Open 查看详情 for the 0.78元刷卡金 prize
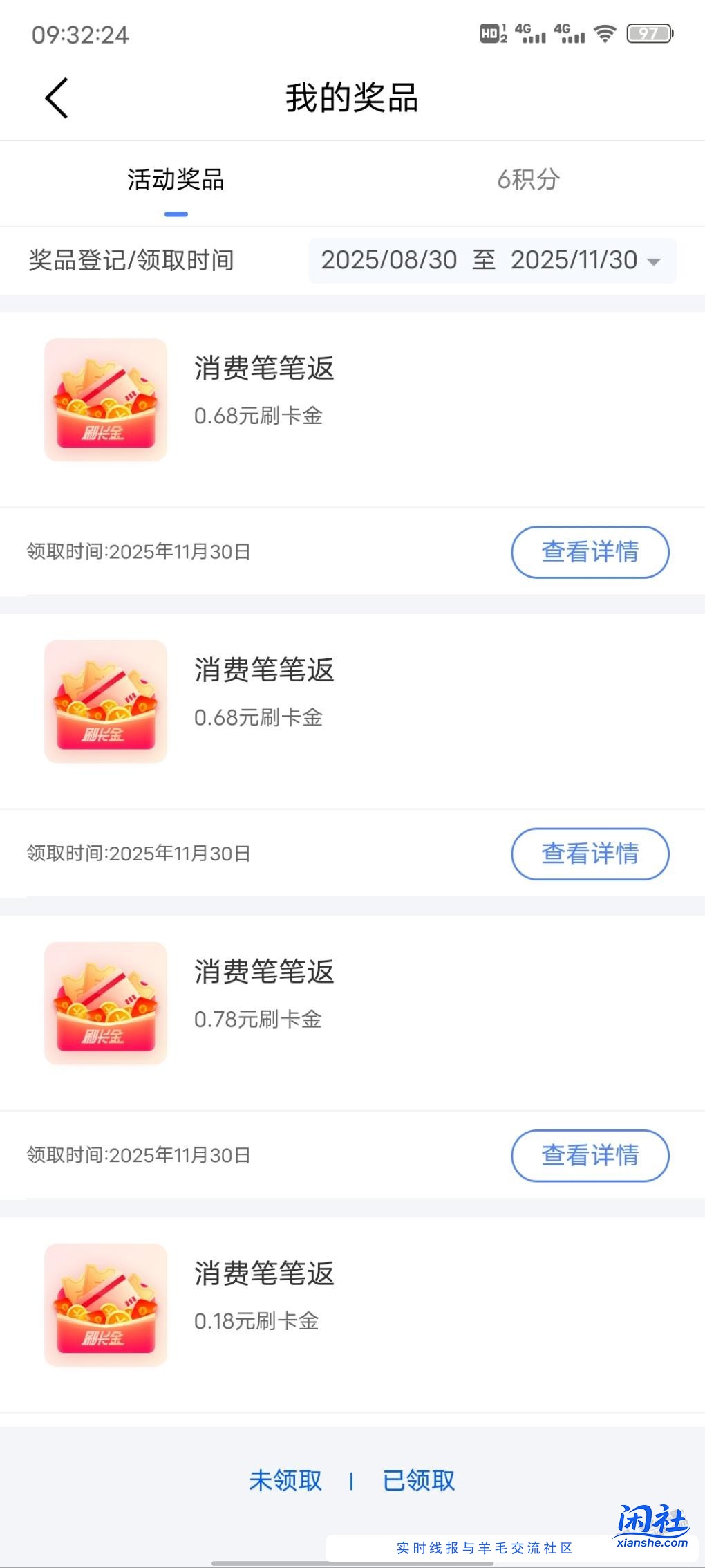705x1568 pixels. coord(590,1156)
